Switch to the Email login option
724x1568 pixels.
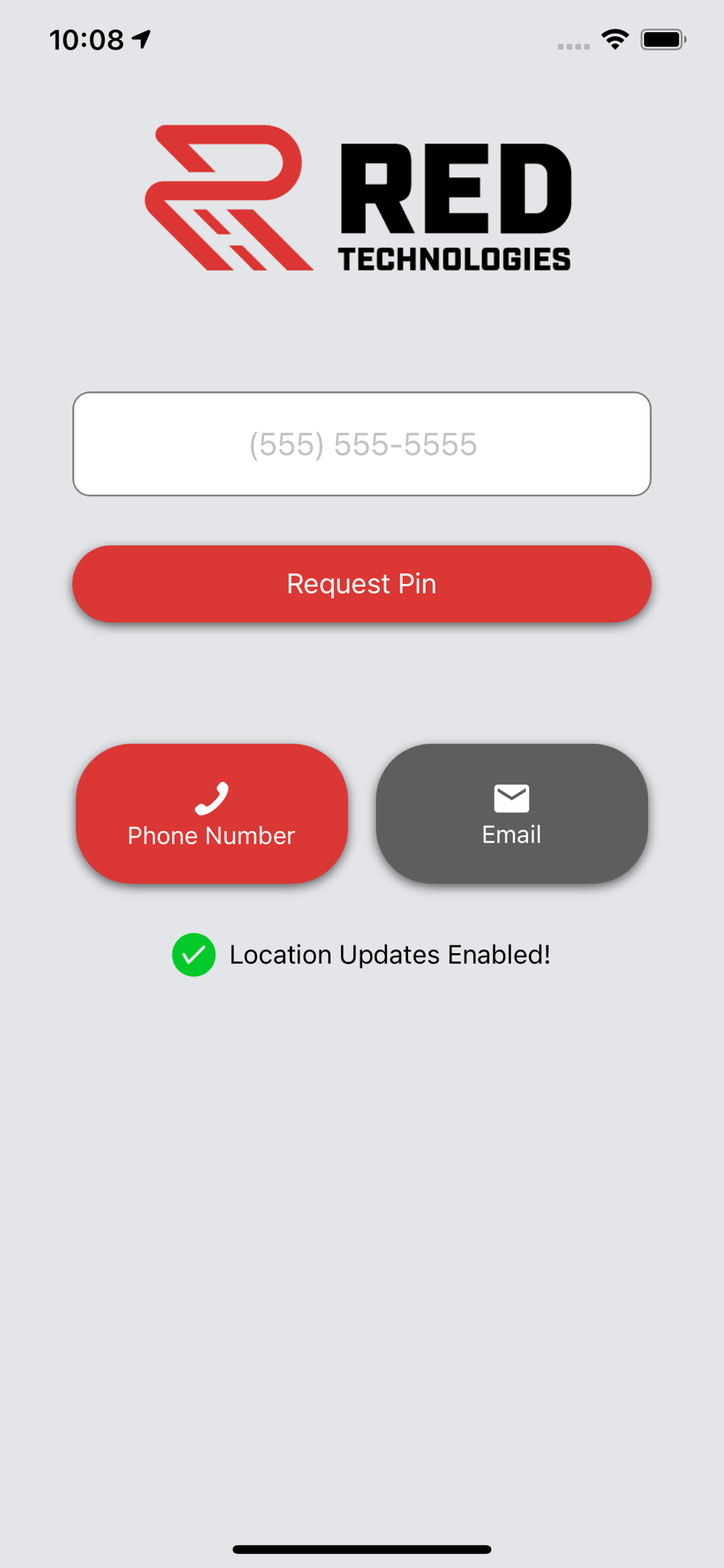point(512,814)
